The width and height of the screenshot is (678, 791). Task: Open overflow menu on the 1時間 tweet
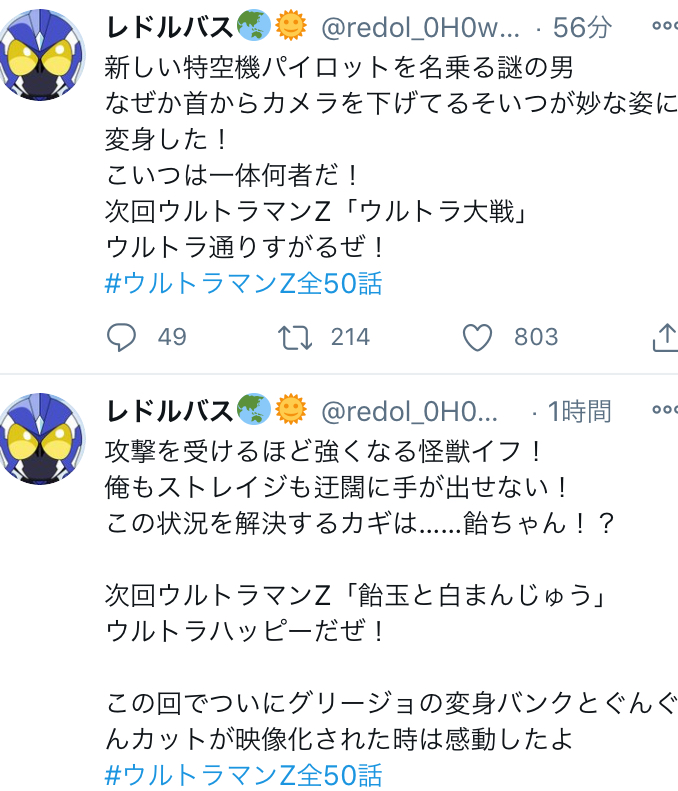click(663, 409)
